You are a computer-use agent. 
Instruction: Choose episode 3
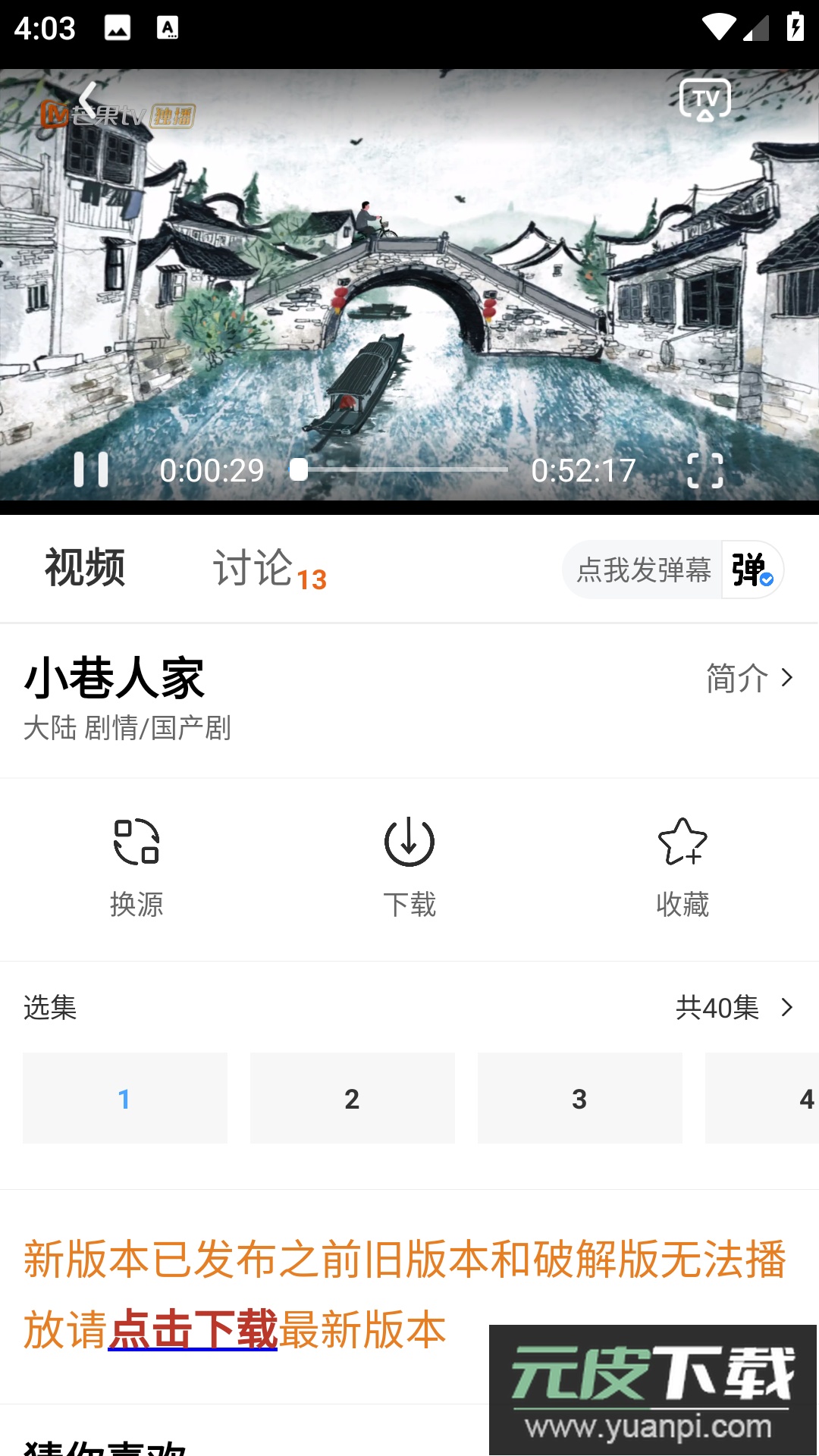click(580, 1098)
